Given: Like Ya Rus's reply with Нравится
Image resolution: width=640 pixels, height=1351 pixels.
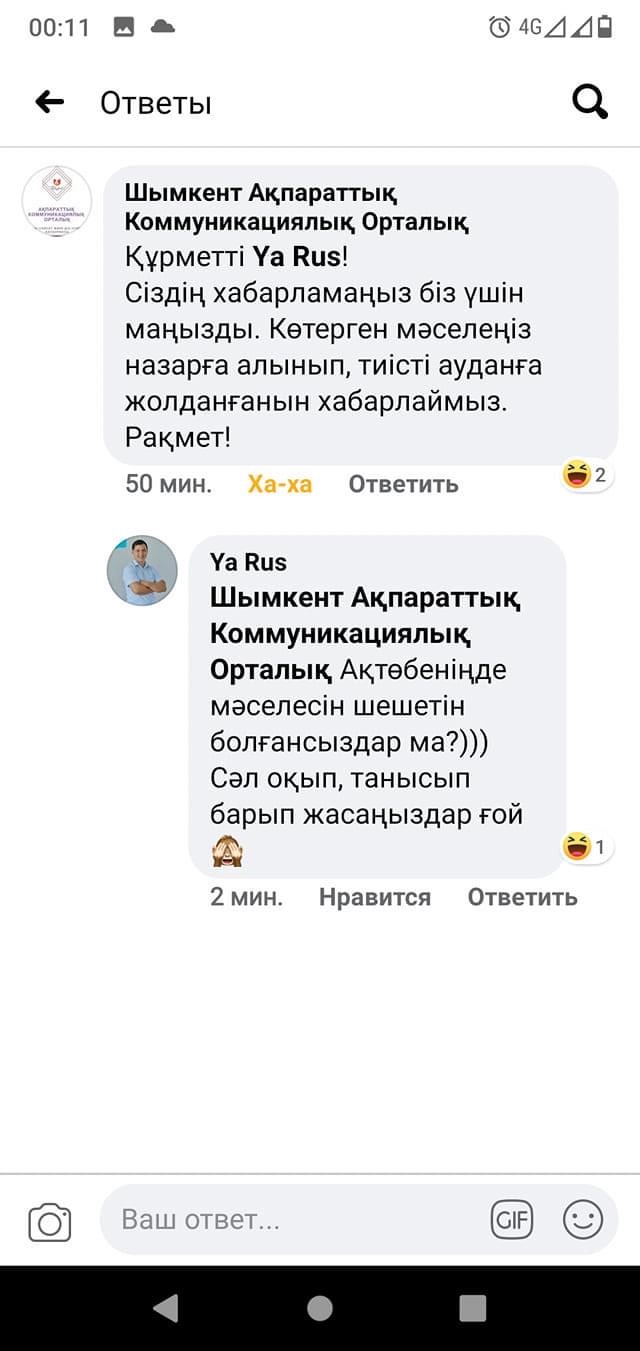Looking at the screenshot, I should (374, 897).
